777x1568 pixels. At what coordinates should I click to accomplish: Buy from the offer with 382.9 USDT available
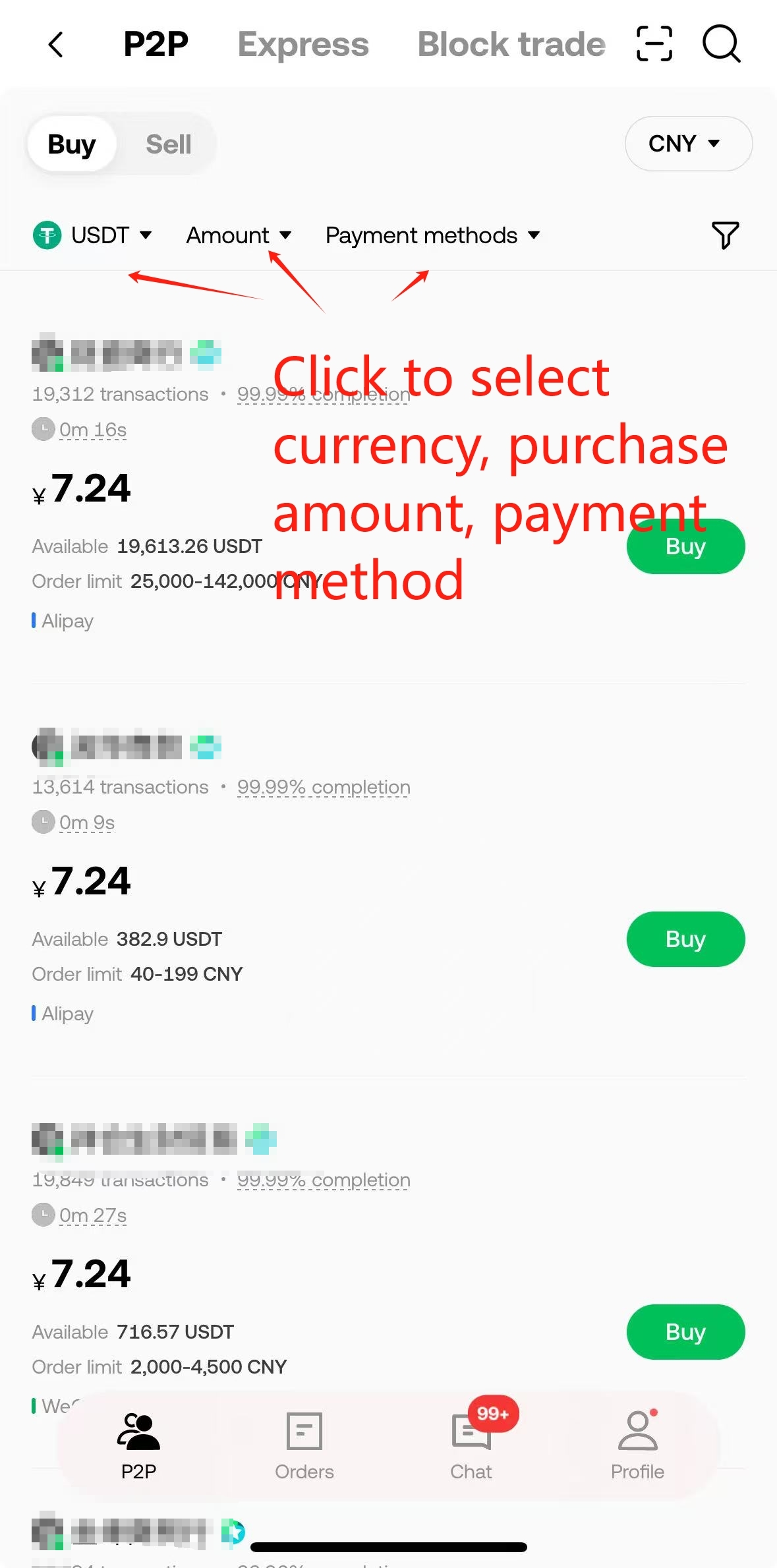[685, 939]
